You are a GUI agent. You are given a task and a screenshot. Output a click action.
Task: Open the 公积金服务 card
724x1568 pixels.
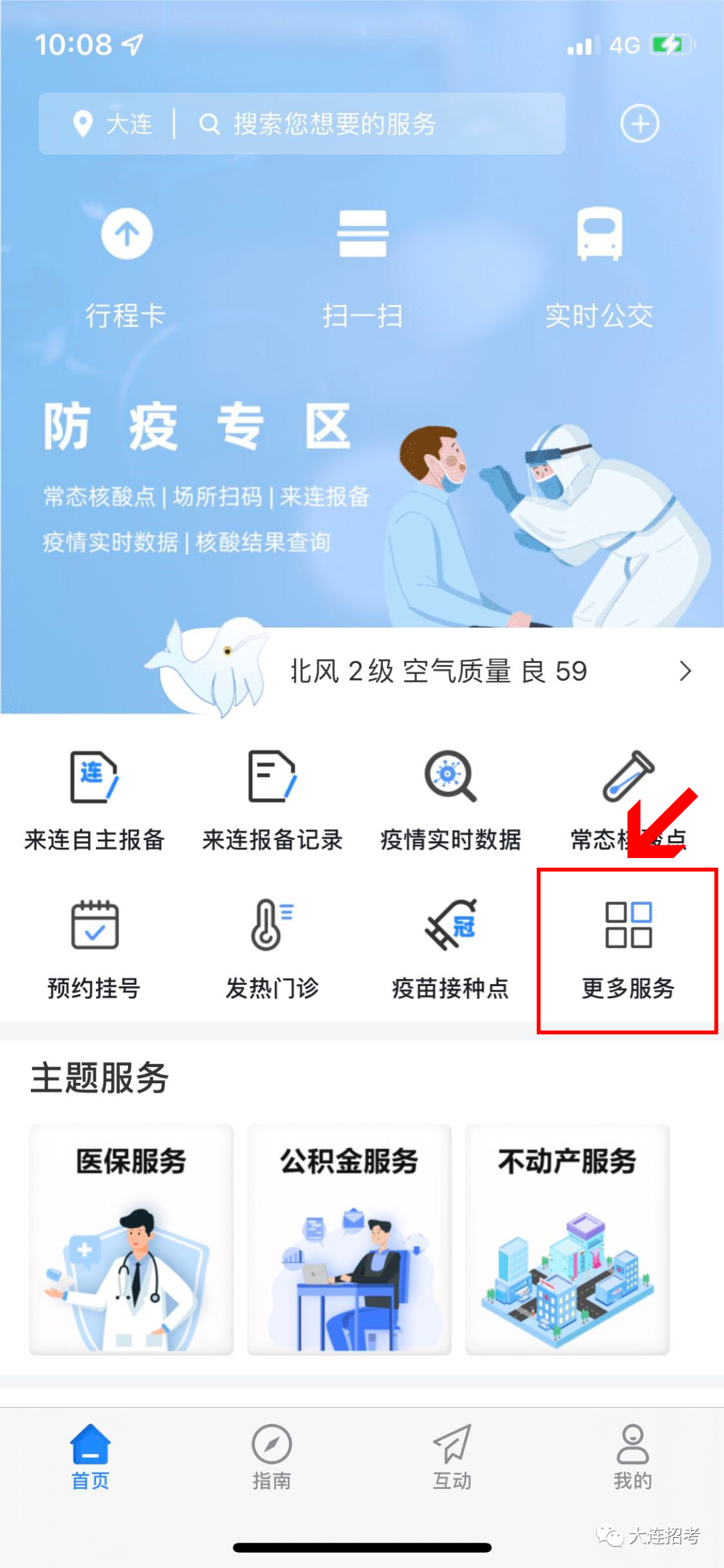click(349, 1239)
